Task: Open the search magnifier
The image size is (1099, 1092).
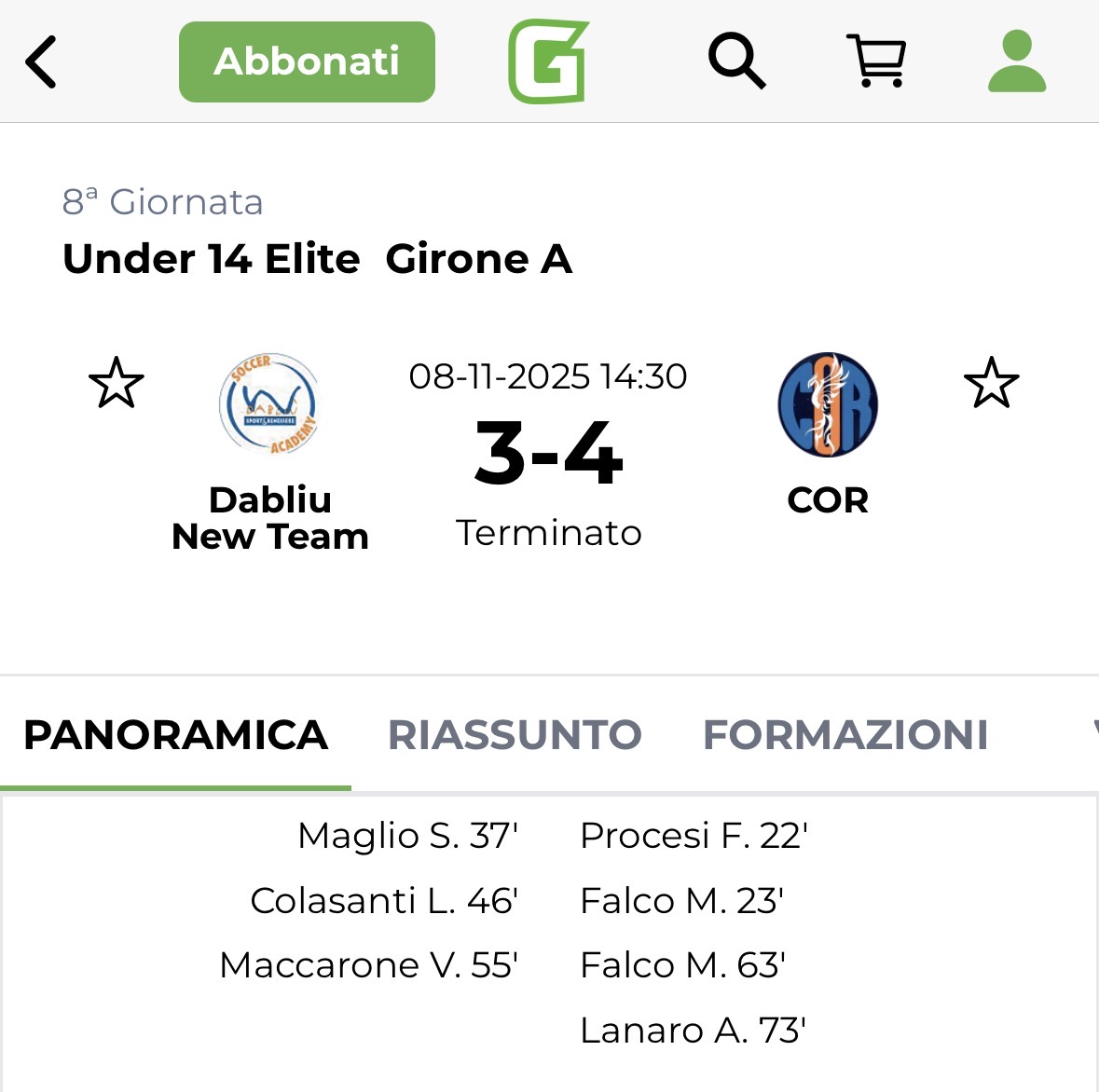Action: (x=736, y=61)
